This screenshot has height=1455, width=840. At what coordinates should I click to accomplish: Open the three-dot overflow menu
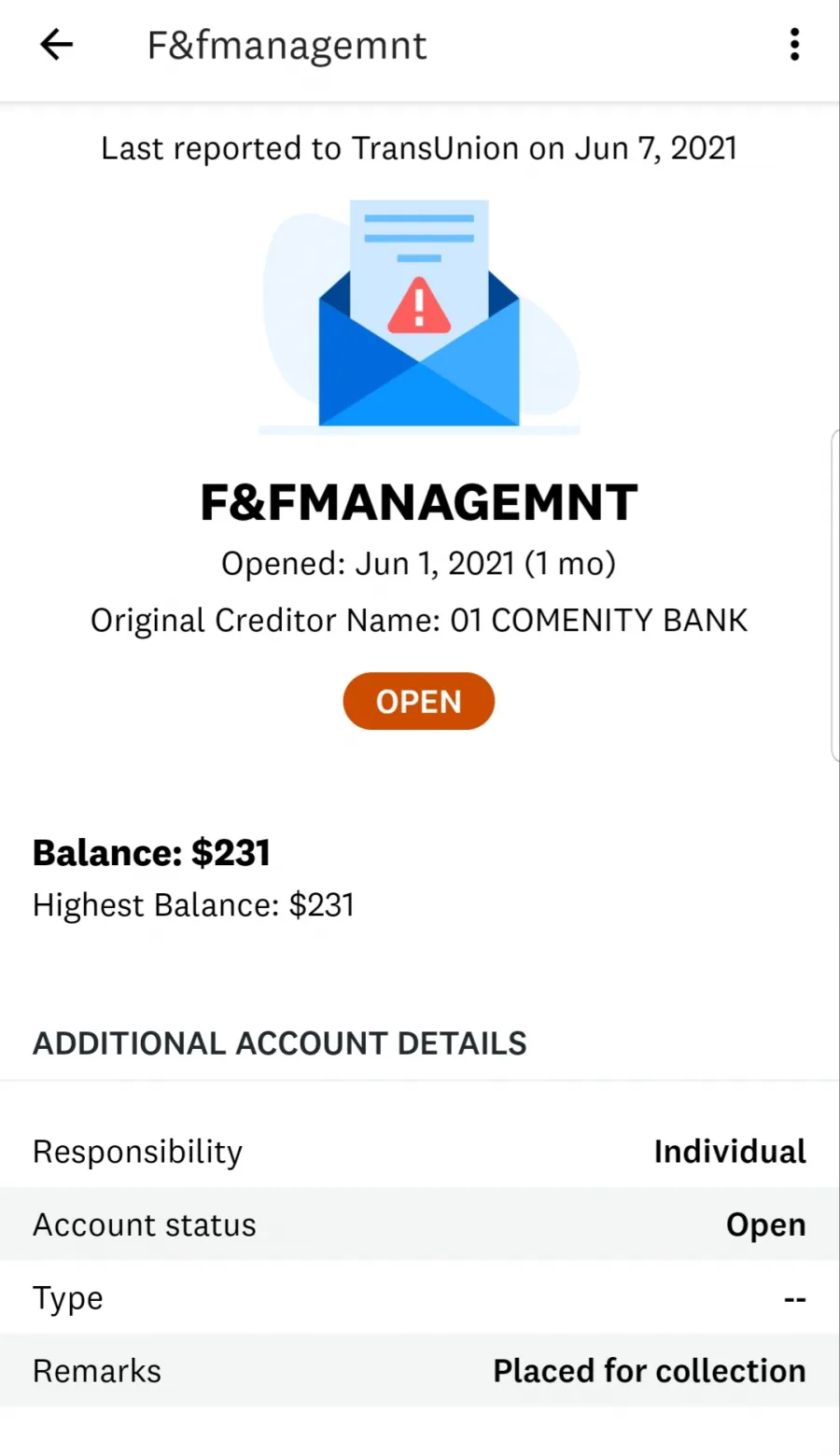pos(794,44)
